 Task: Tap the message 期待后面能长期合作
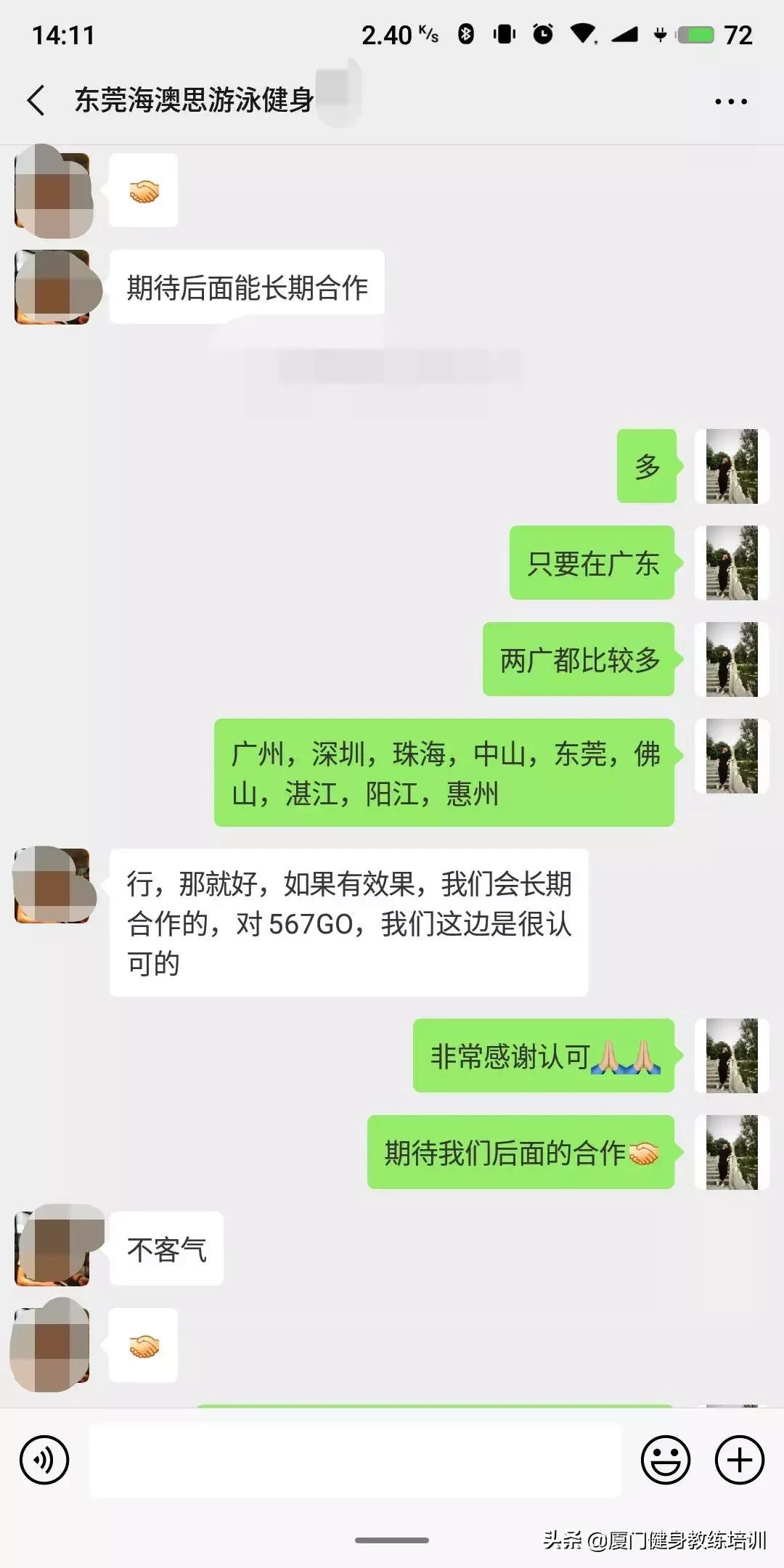[247, 287]
